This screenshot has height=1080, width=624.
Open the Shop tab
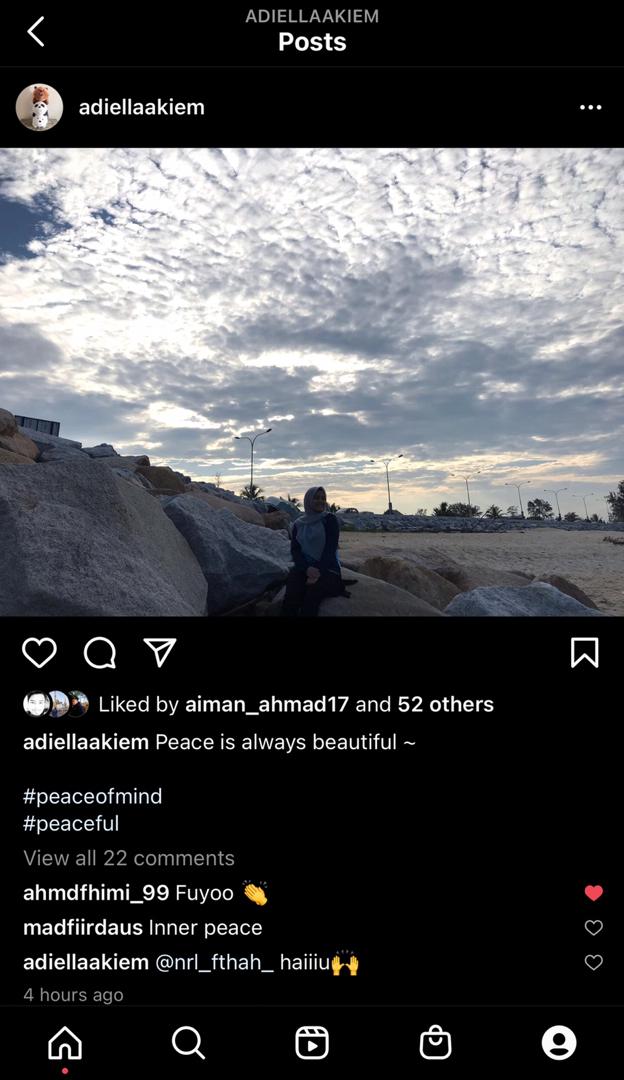click(435, 1043)
